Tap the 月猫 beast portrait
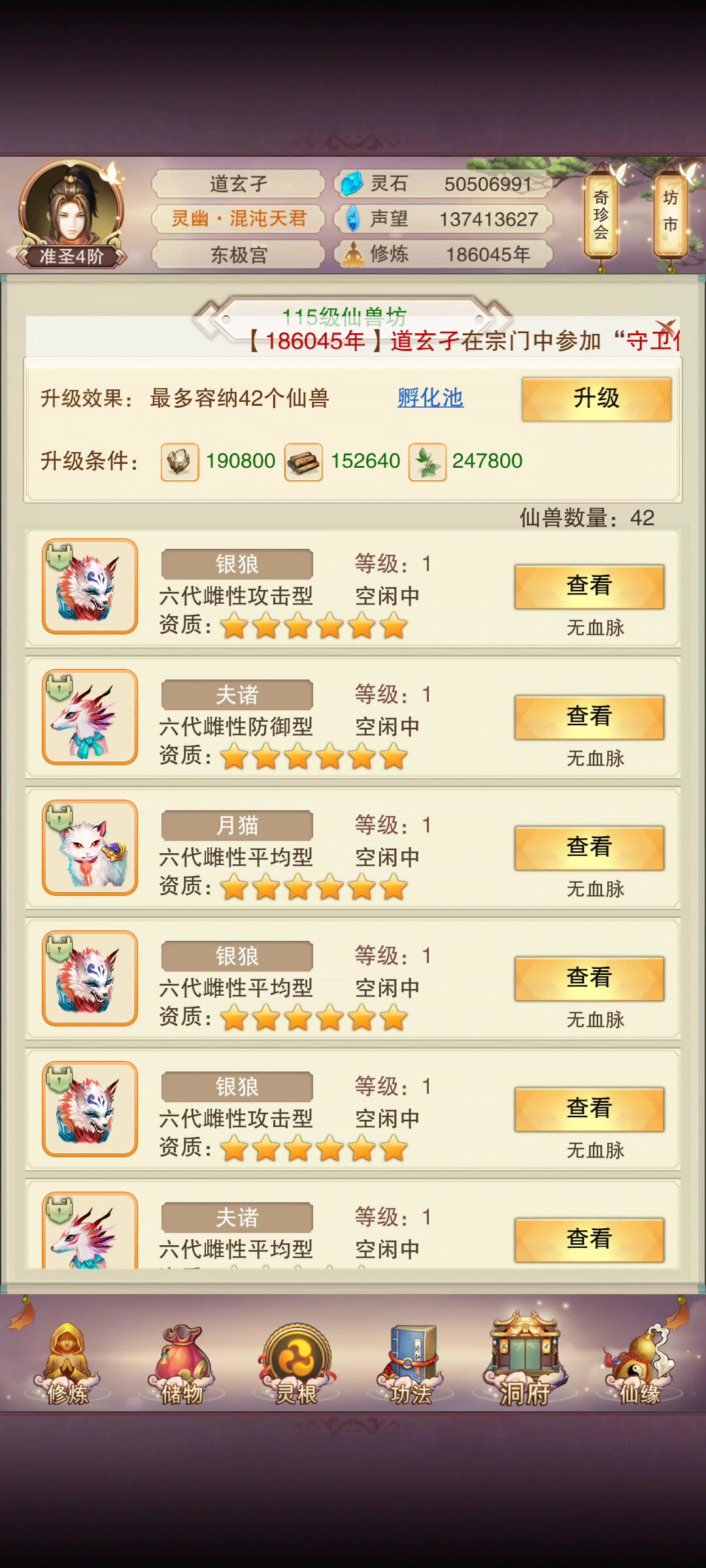The width and height of the screenshot is (706, 1568). (90, 847)
